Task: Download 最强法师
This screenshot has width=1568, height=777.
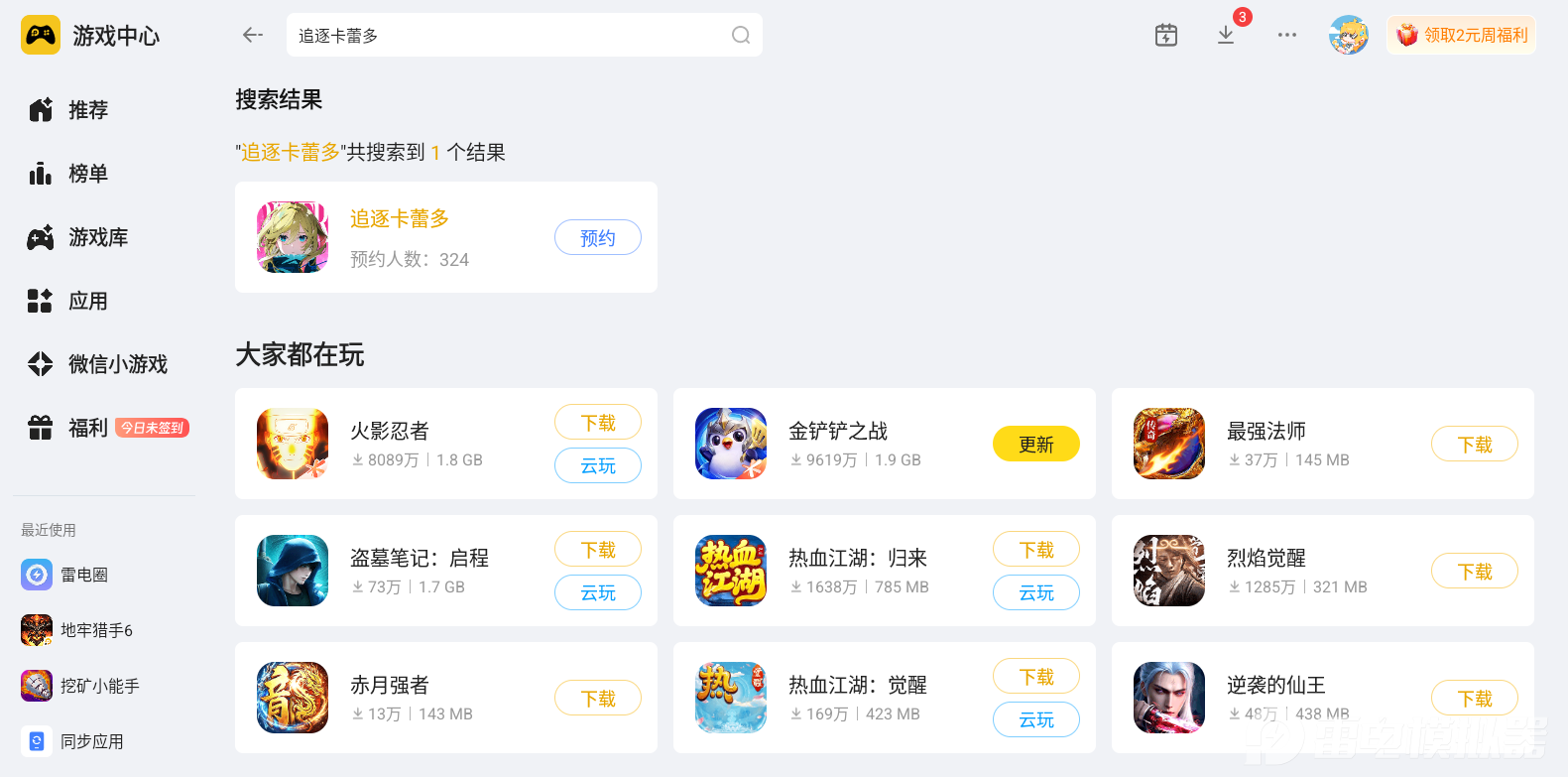Action: coord(1475,444)
